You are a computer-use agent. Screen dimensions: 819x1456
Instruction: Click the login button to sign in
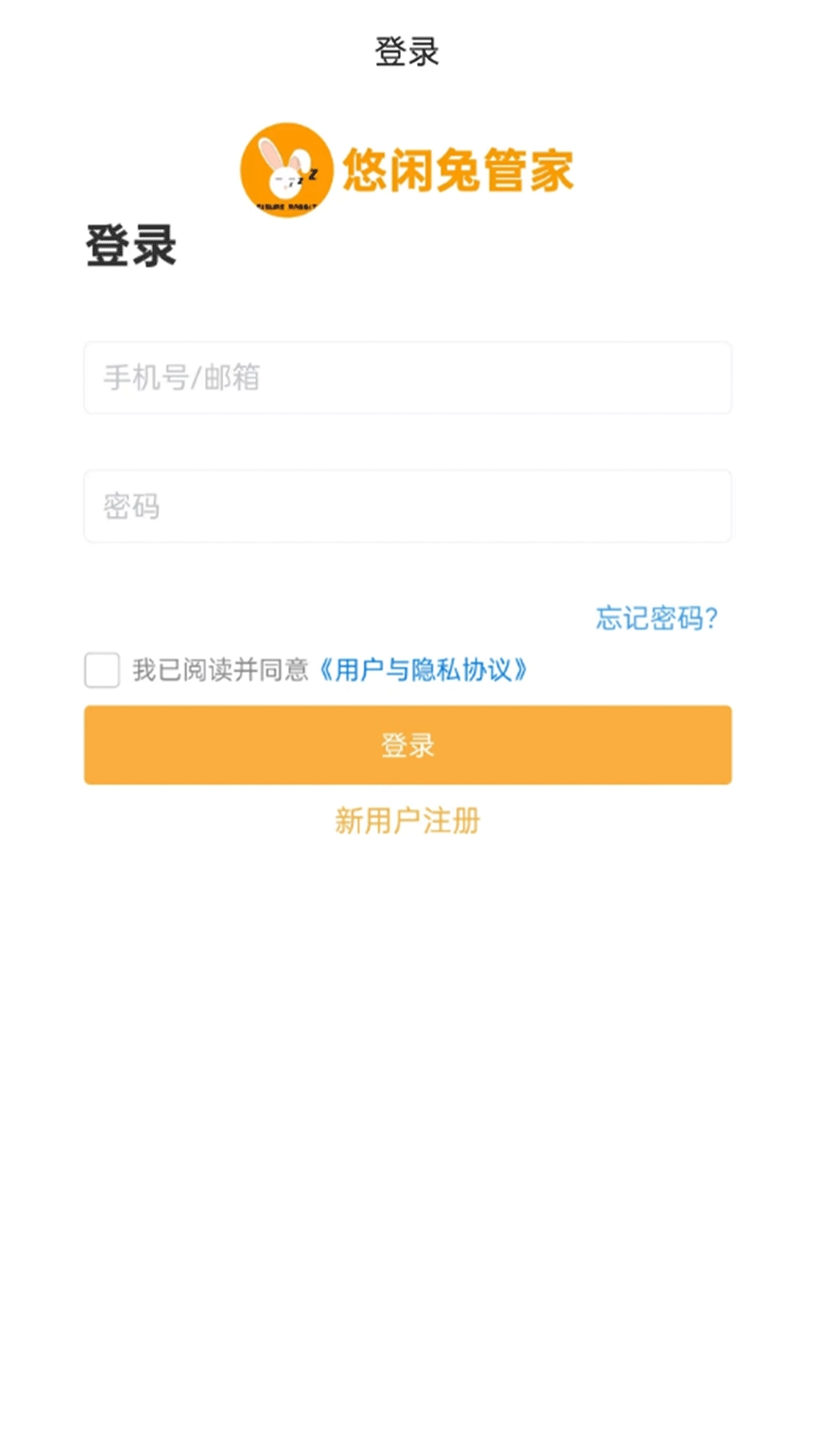pos(409,745)
